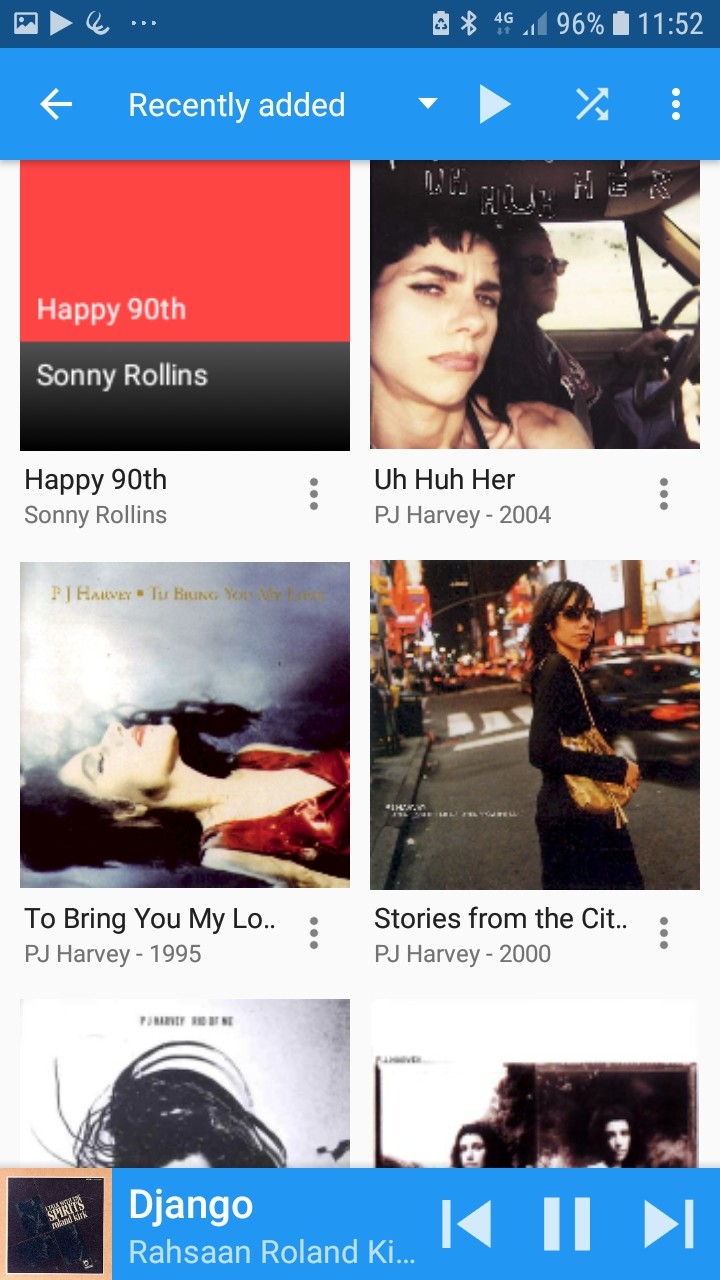Skip to the next track
The width and height of the screenshot is (720, 1280).
click(x=668, y=1224)
